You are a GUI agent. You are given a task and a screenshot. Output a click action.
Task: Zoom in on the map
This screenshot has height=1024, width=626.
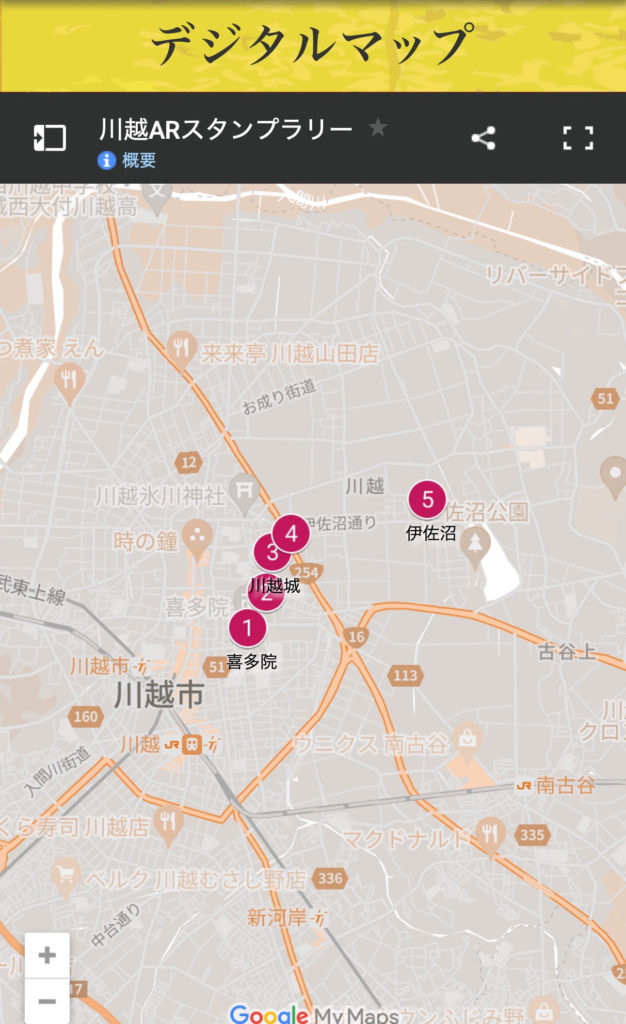coord(47,955)
